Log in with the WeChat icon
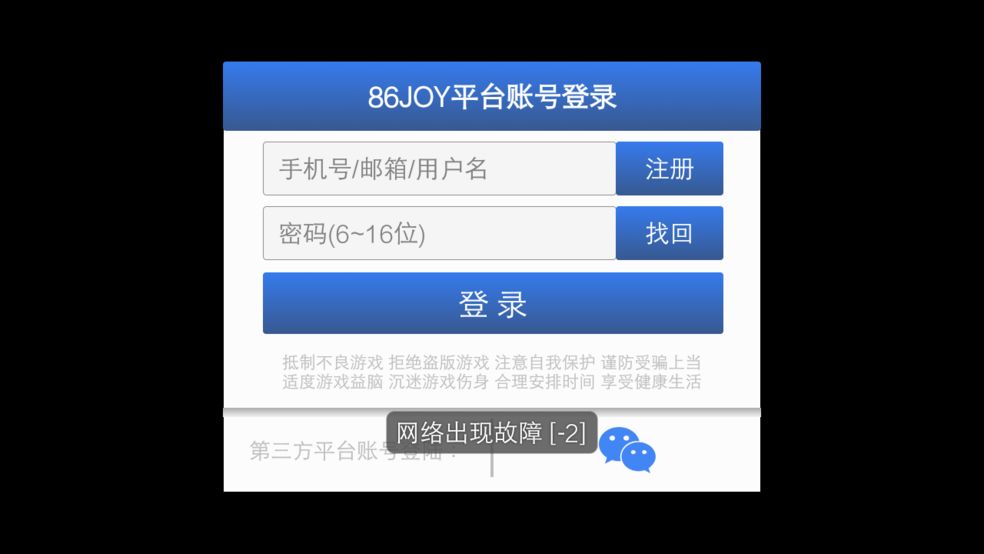 pos(628,450)
